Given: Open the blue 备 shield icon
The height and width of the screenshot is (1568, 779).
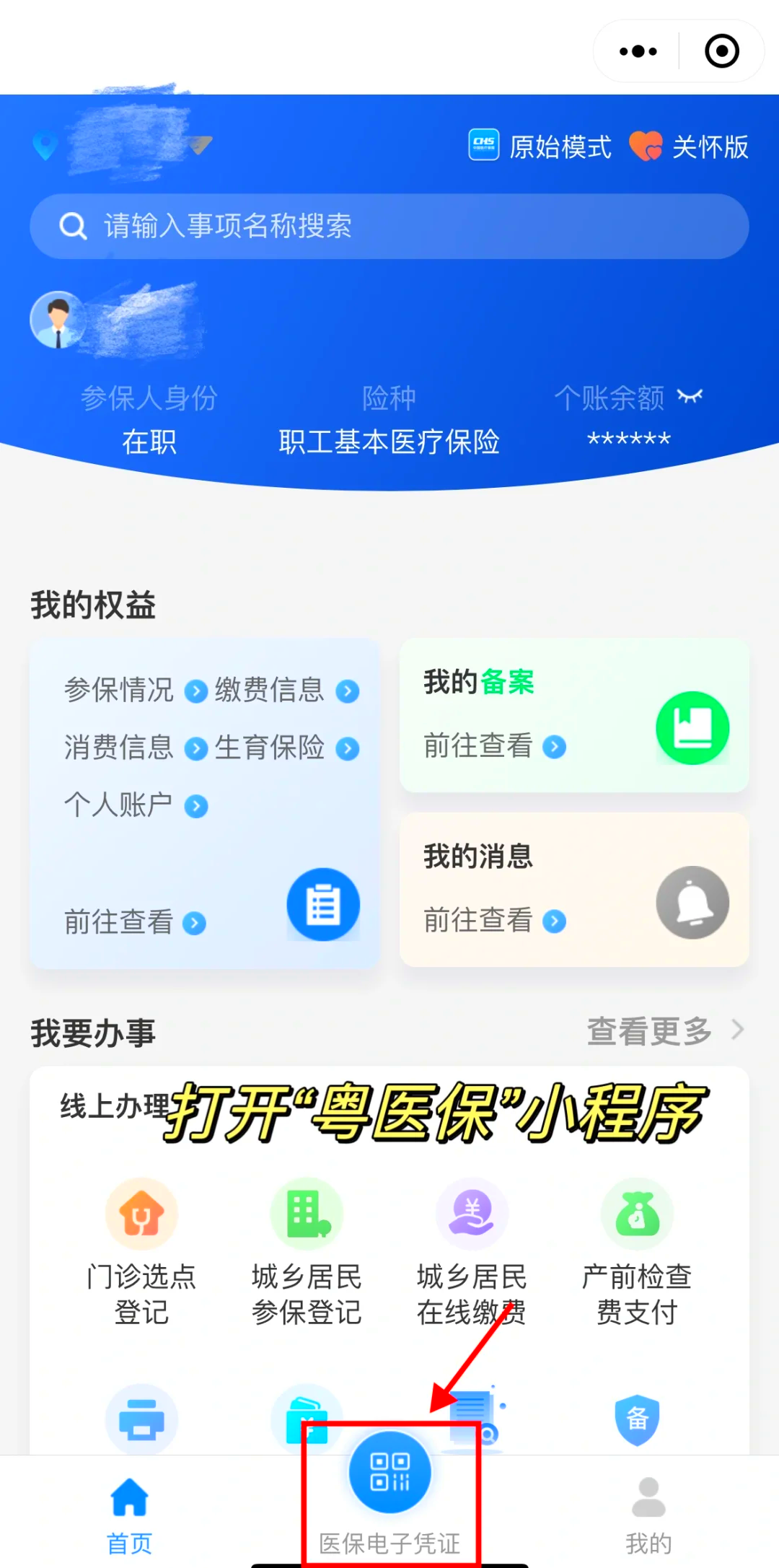Looking at the screenshot, I should [x=638, y=1419].
